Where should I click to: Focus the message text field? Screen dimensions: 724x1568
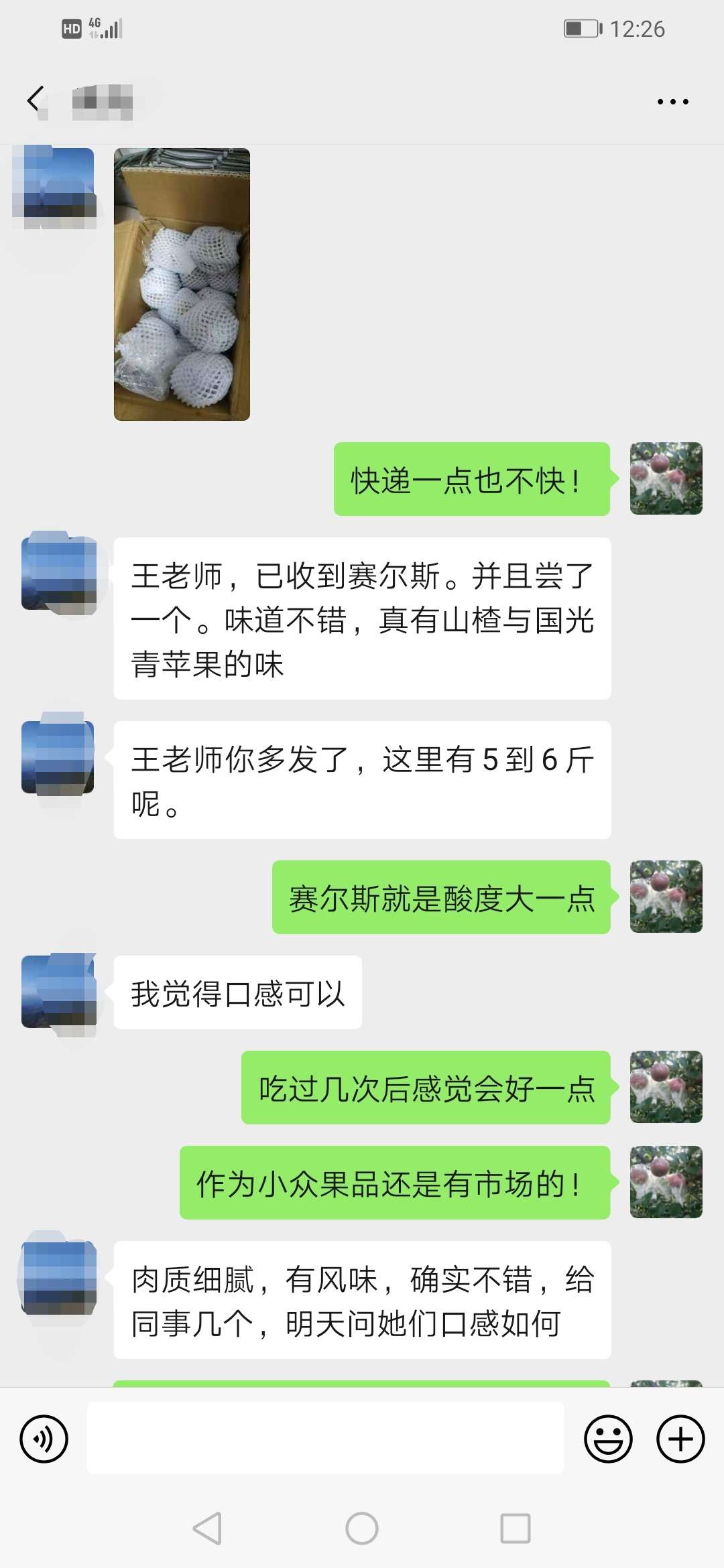pyautogui.click(x=325, y=1439)
